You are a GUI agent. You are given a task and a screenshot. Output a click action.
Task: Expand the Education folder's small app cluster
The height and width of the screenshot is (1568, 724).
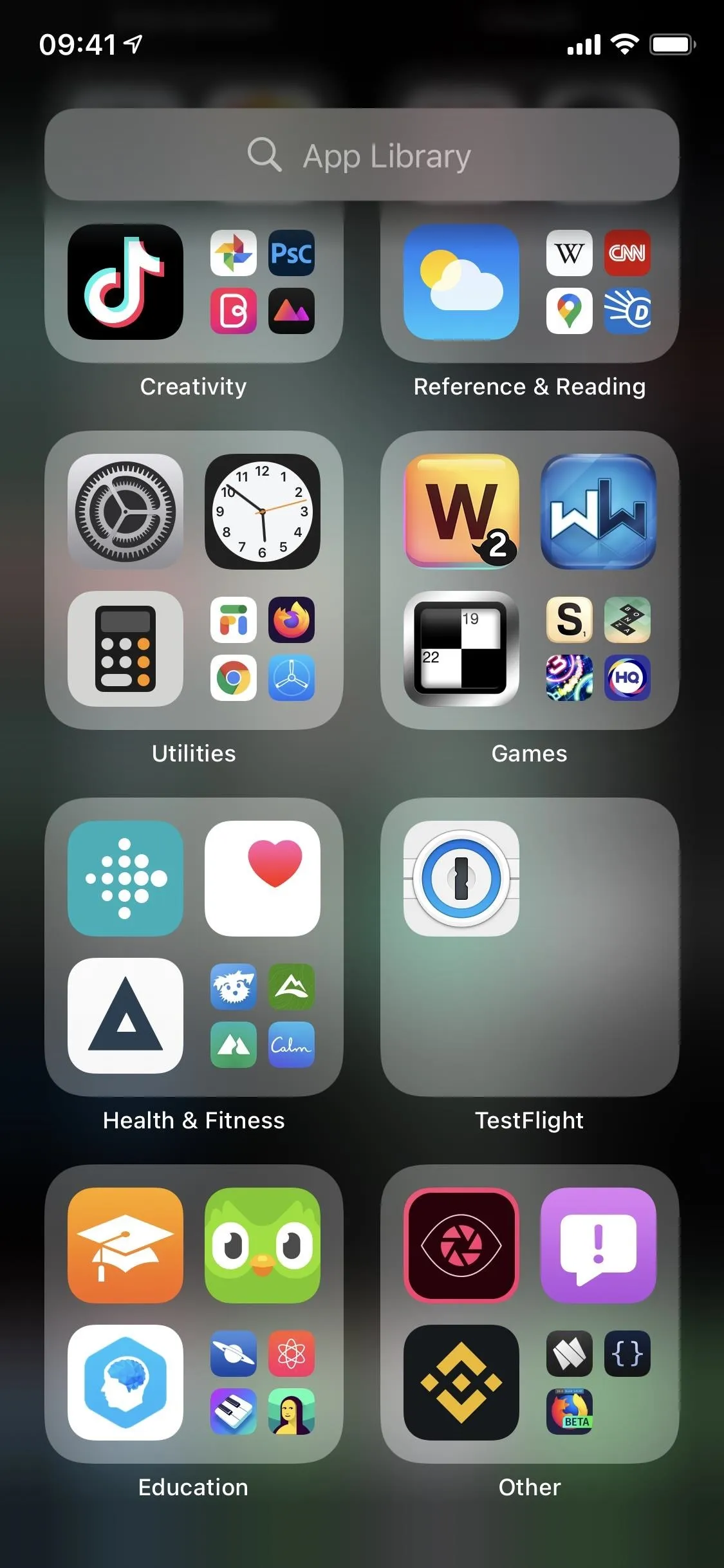click(x=262, y=1383)
